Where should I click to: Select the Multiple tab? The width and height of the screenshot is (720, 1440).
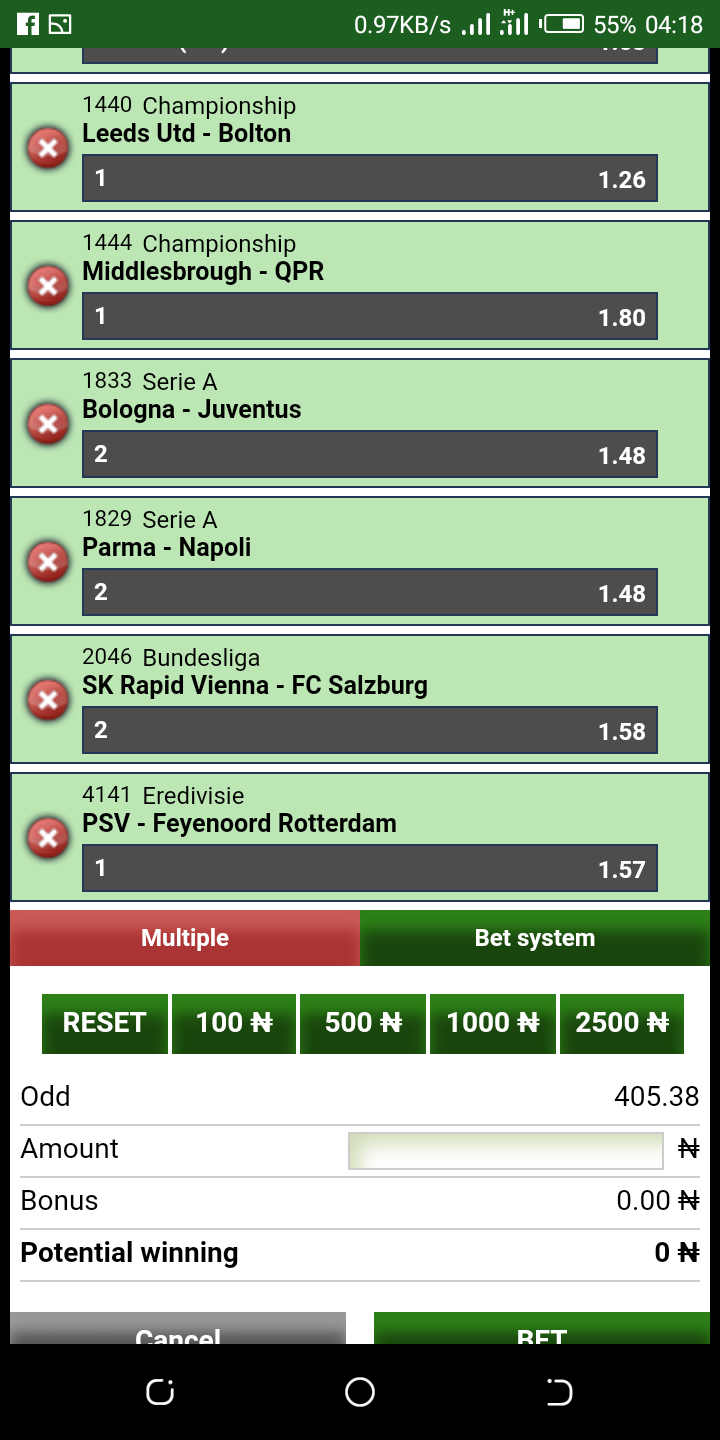184,937
